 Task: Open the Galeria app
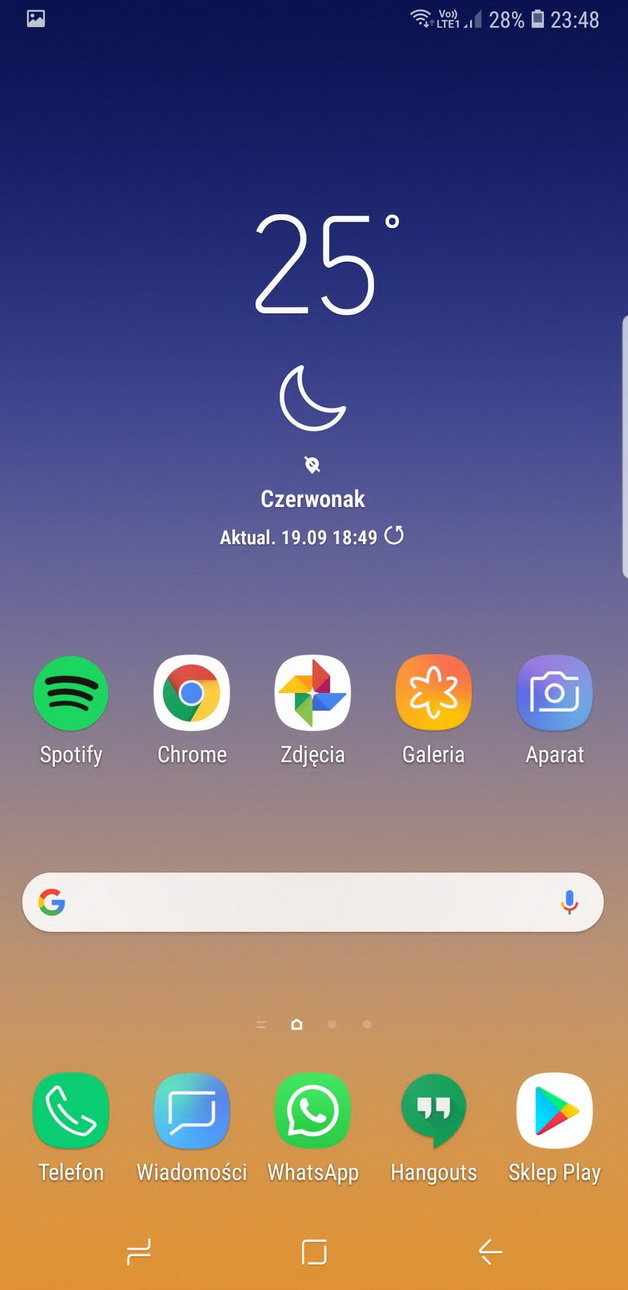[x=433, y=693]
